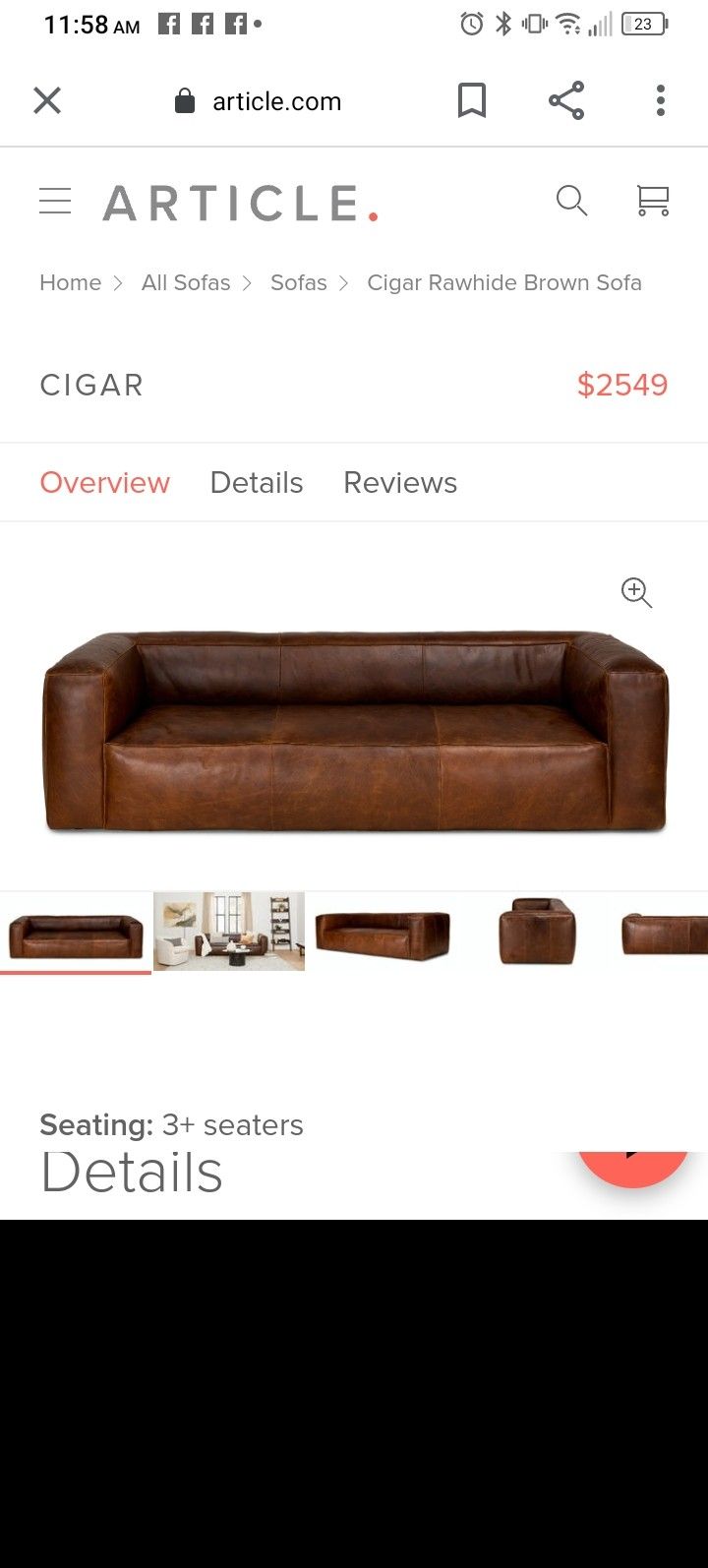
Task: Open the All Sofas breadcrumb link
Action: (x=186, y=282)
